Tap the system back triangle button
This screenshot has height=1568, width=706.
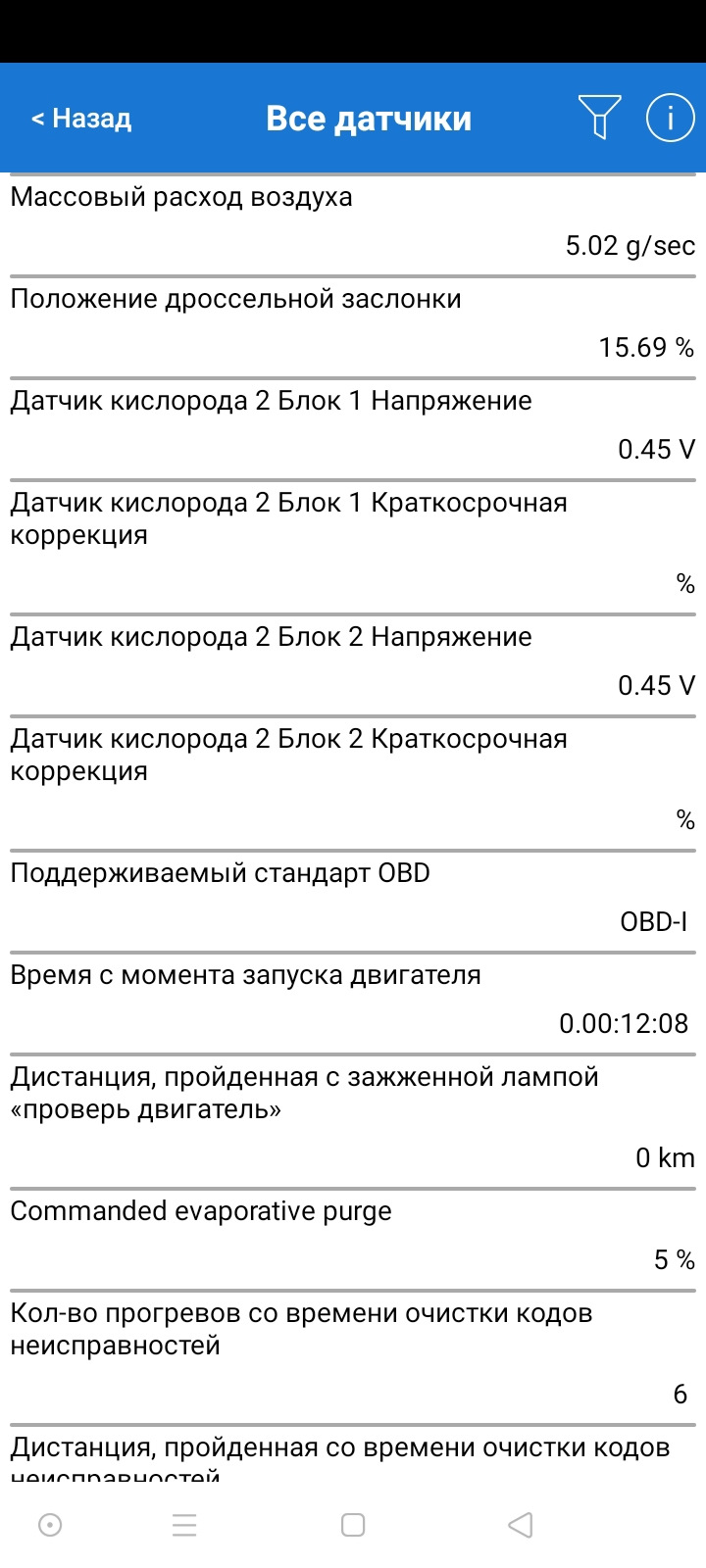(521, 1525)
